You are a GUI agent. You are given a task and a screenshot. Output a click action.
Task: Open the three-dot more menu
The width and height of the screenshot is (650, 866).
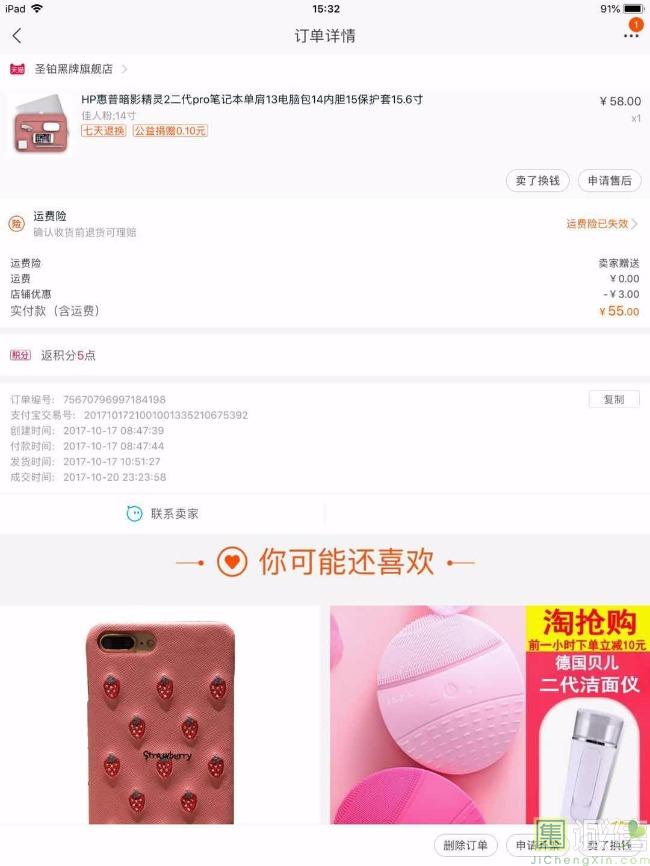[x=630, y=35]
